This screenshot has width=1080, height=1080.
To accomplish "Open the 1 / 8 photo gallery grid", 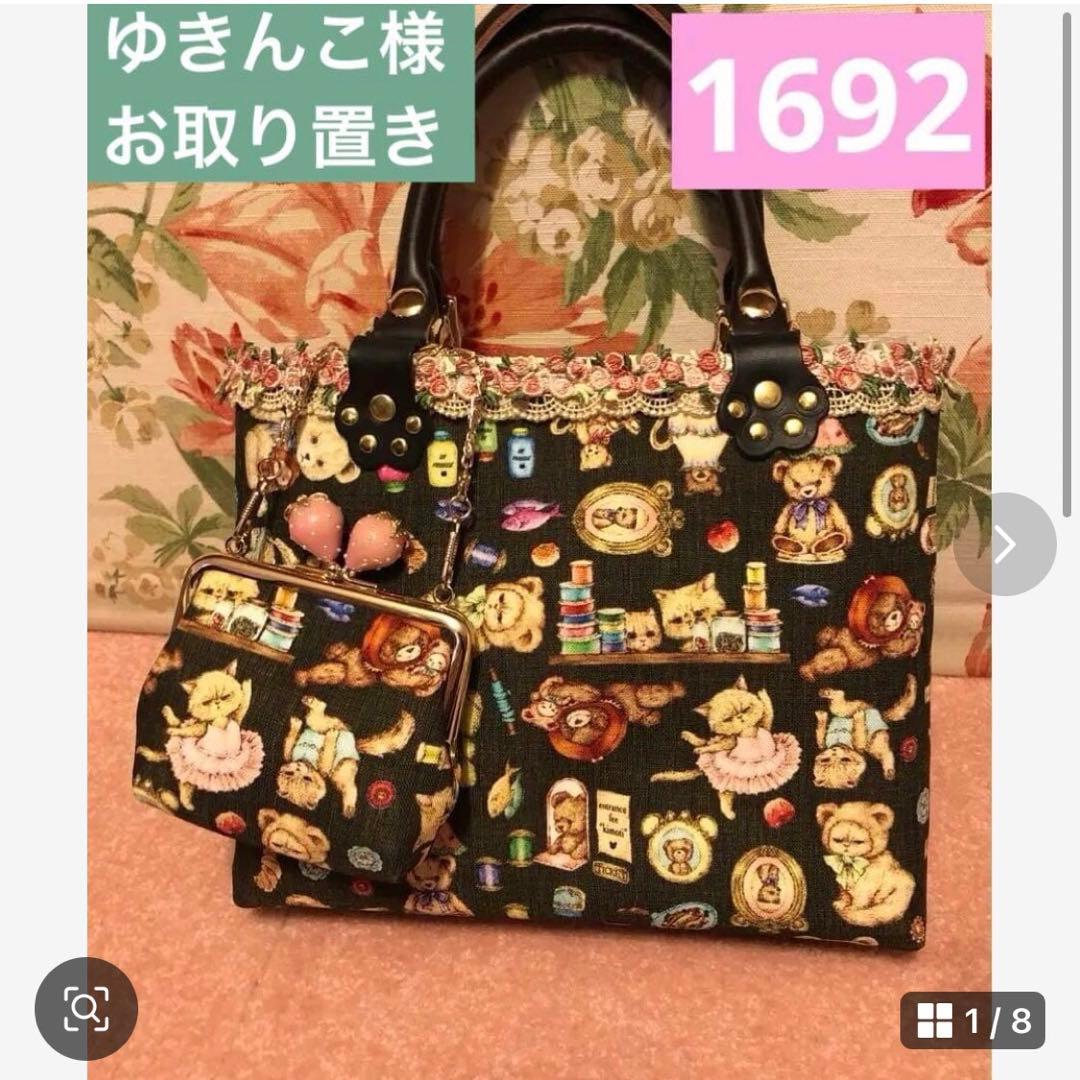I will (972, 1020).
